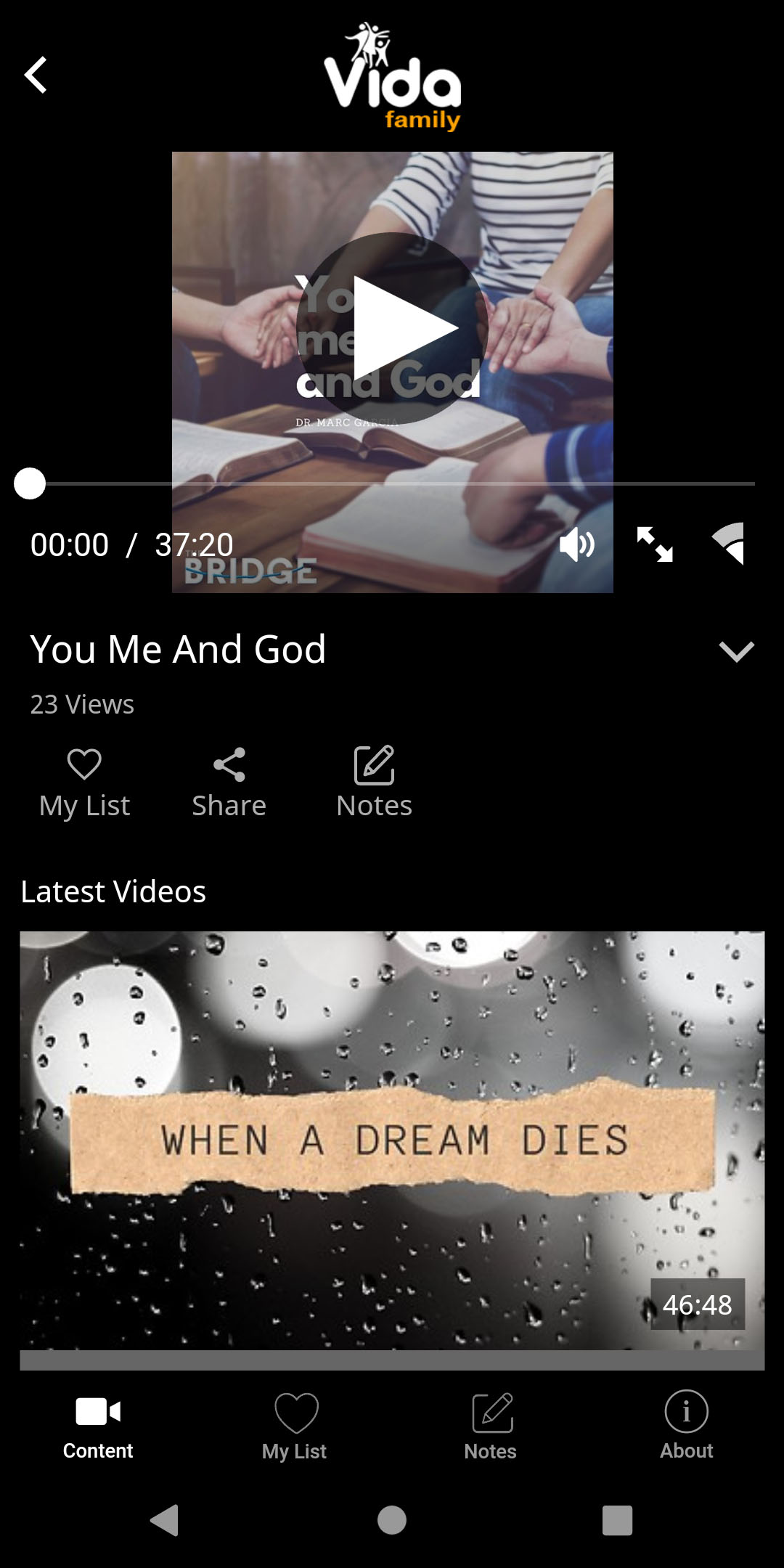Open the About tab
Image resolution: width=784 pixels, height=1568 pixels.
(687, 1426)
